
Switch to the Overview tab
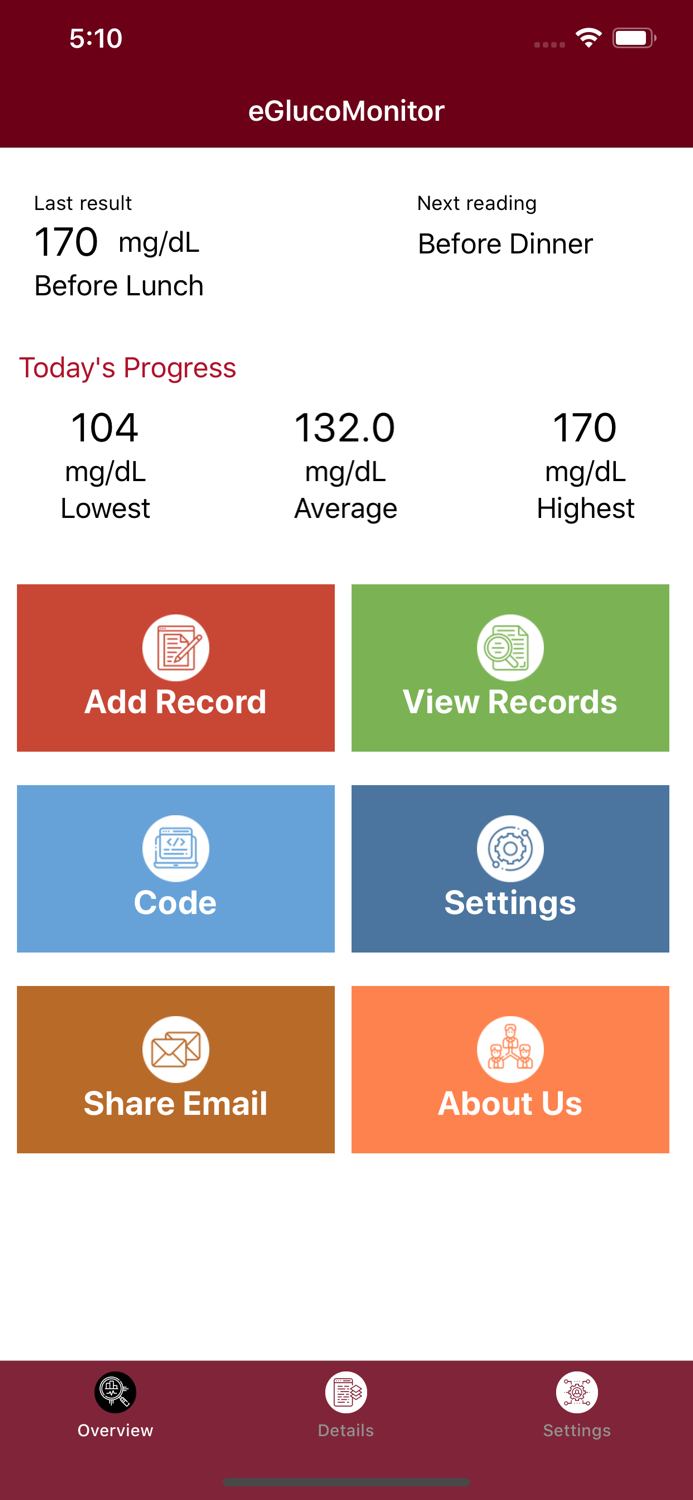(115, 1405)
